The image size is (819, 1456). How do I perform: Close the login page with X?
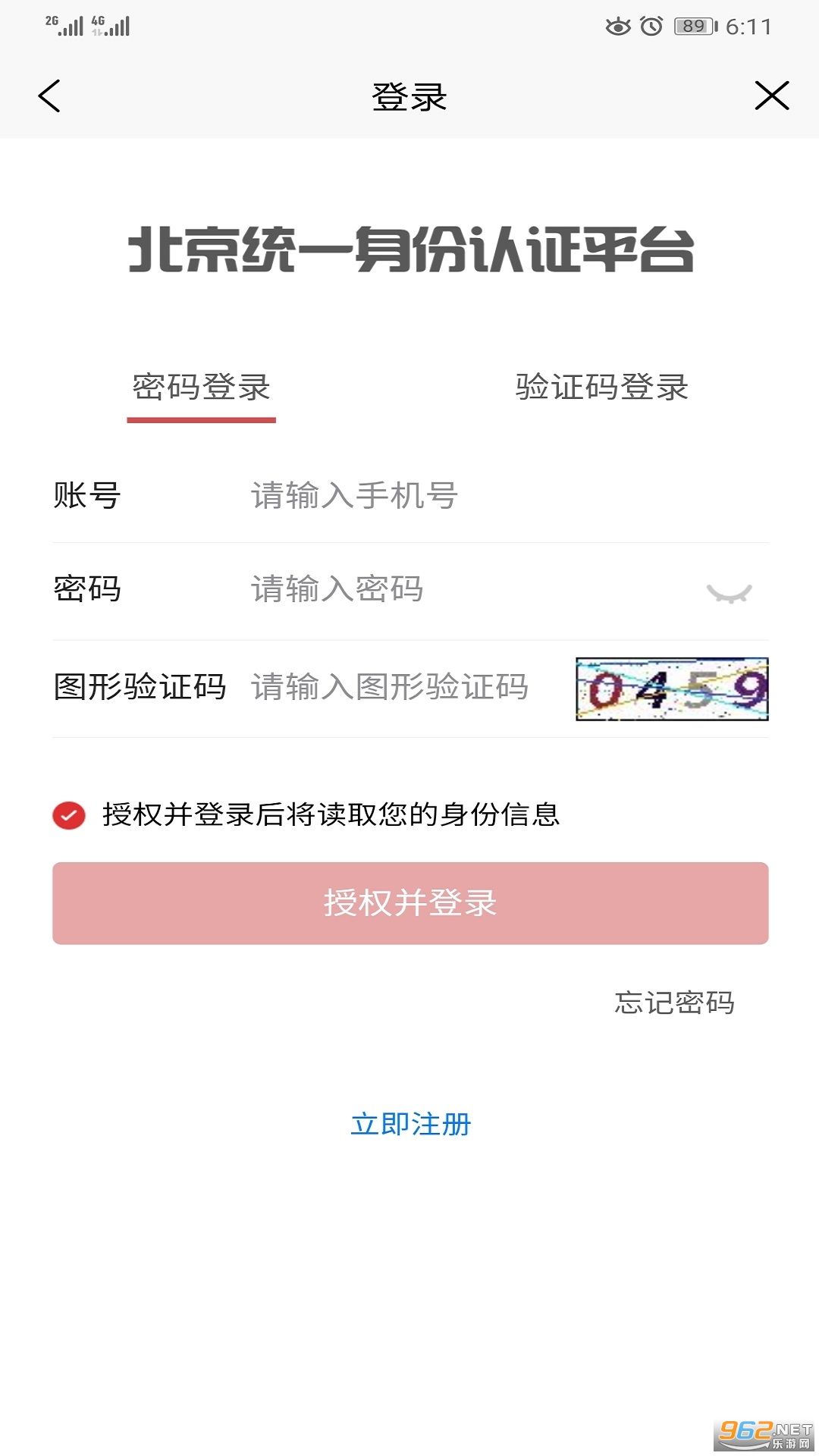click(771, 96)
